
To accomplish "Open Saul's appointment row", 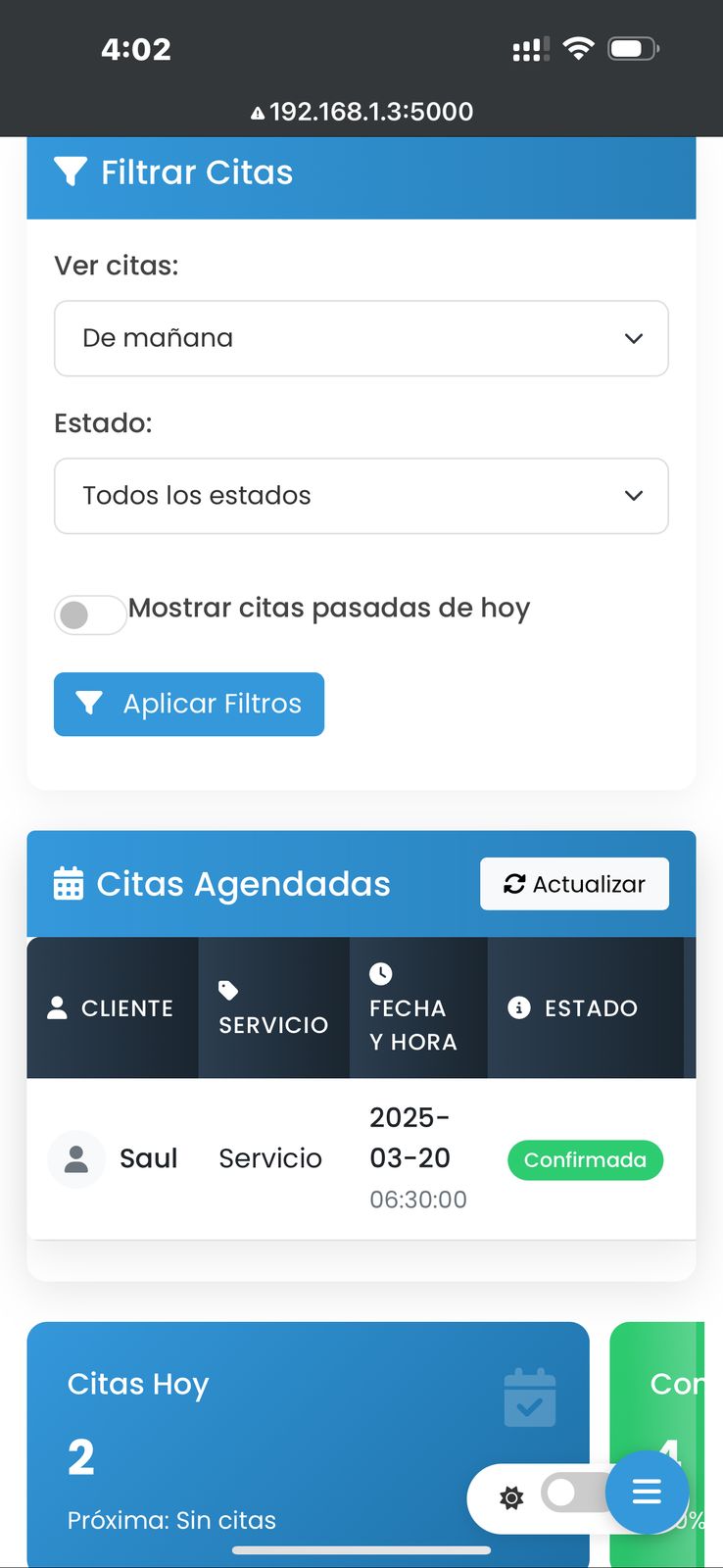I will 361,1158.
